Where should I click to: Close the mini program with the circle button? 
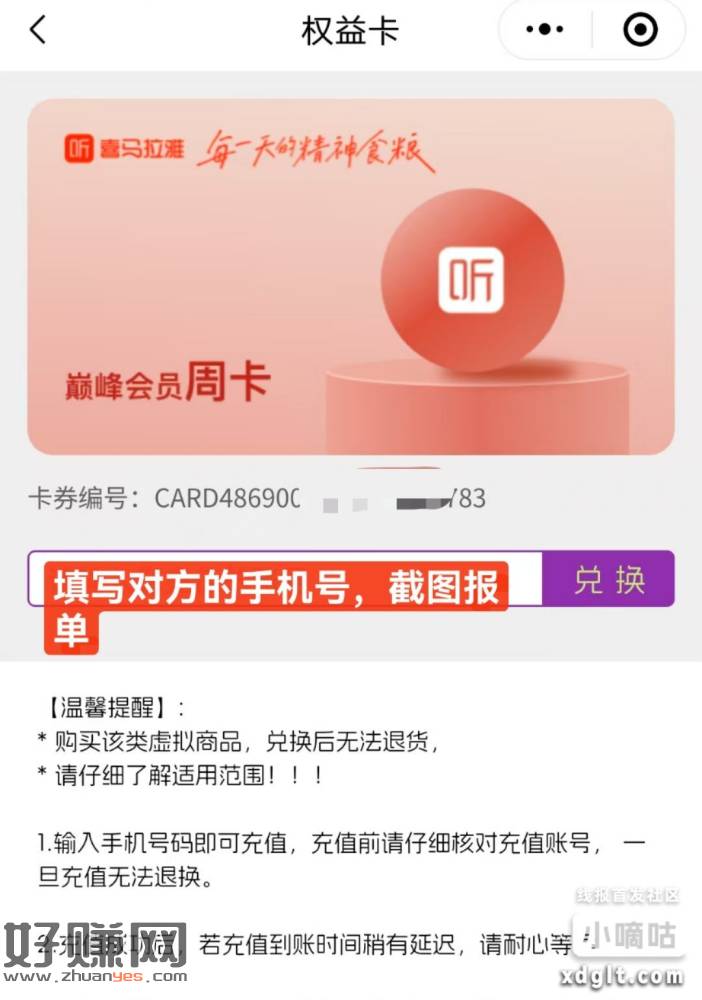(640, 31)
